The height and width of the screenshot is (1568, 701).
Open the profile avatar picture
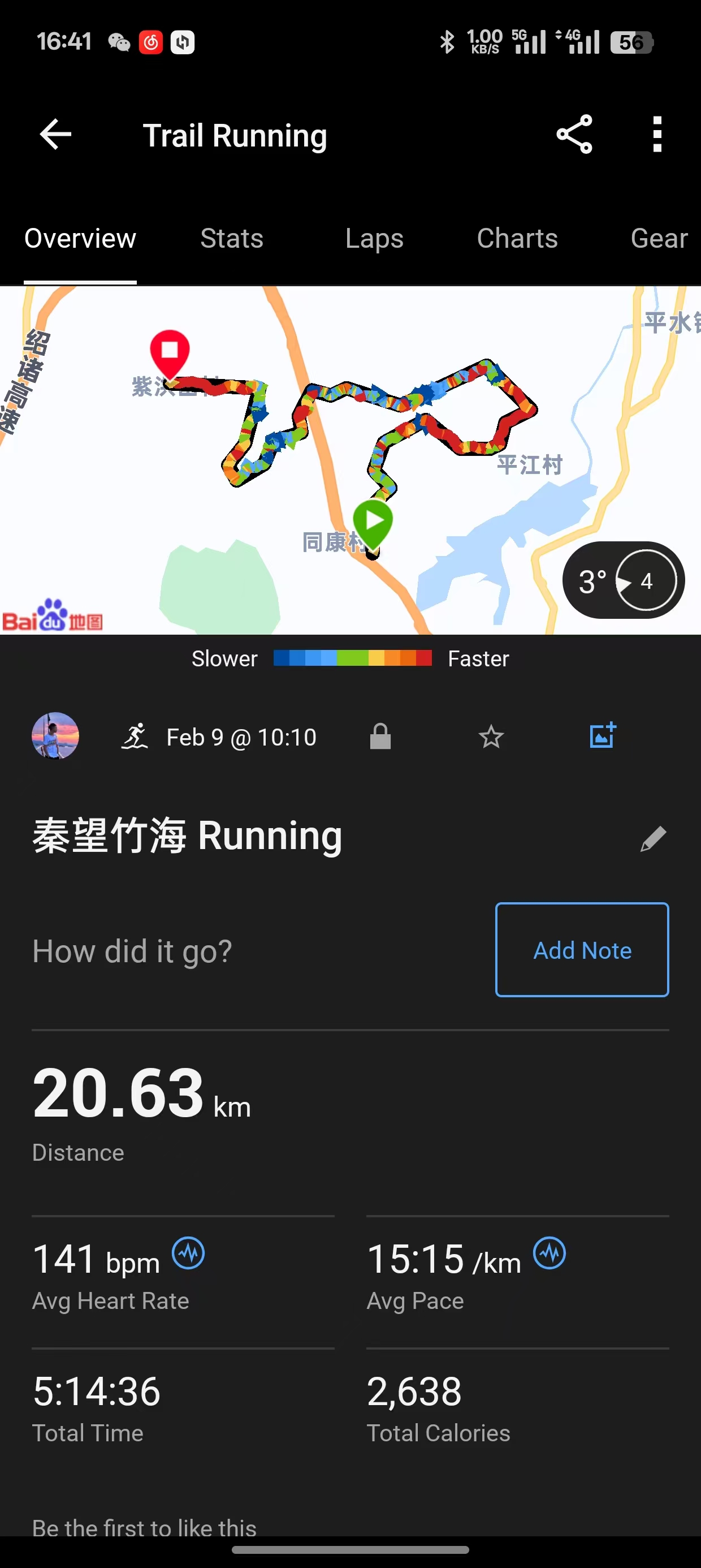tap(55, 736)
